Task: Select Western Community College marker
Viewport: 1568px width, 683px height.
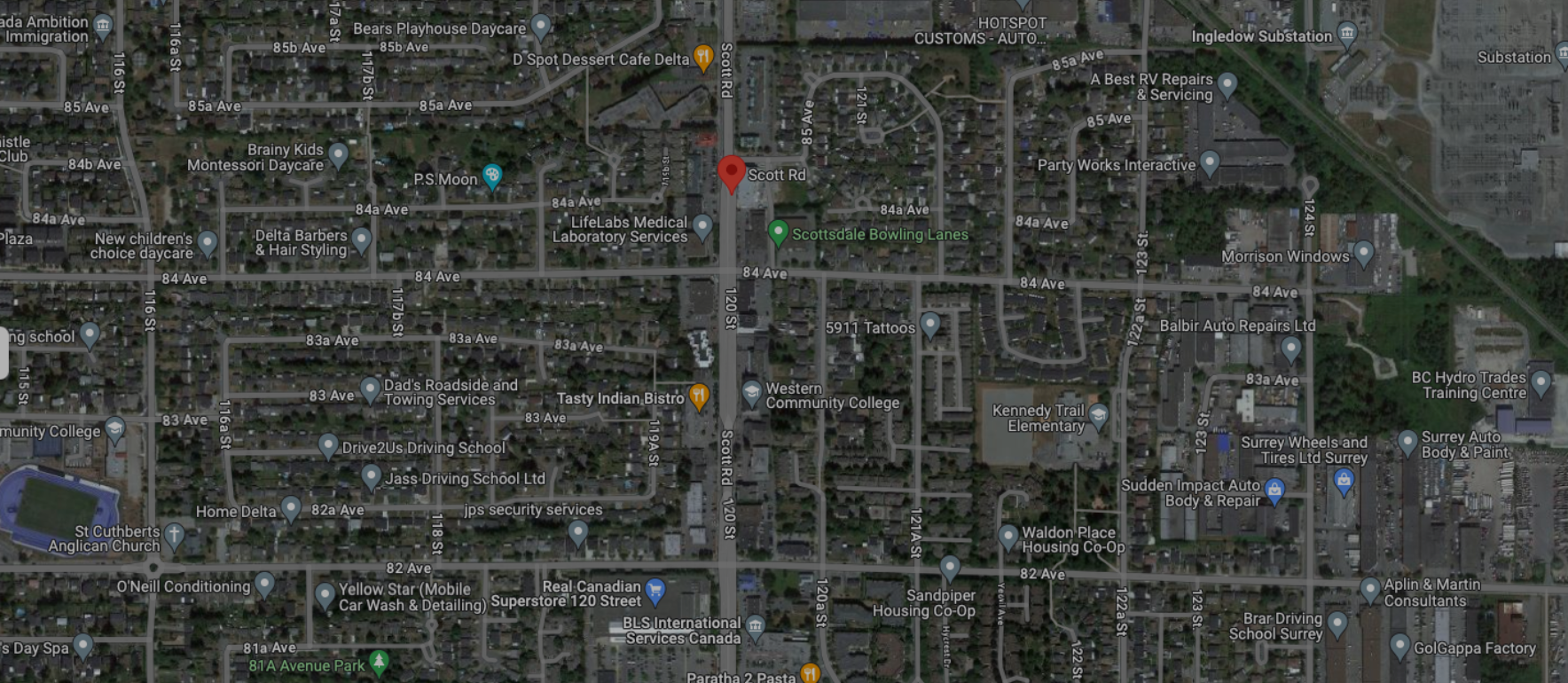Action: tap(752, 393)
